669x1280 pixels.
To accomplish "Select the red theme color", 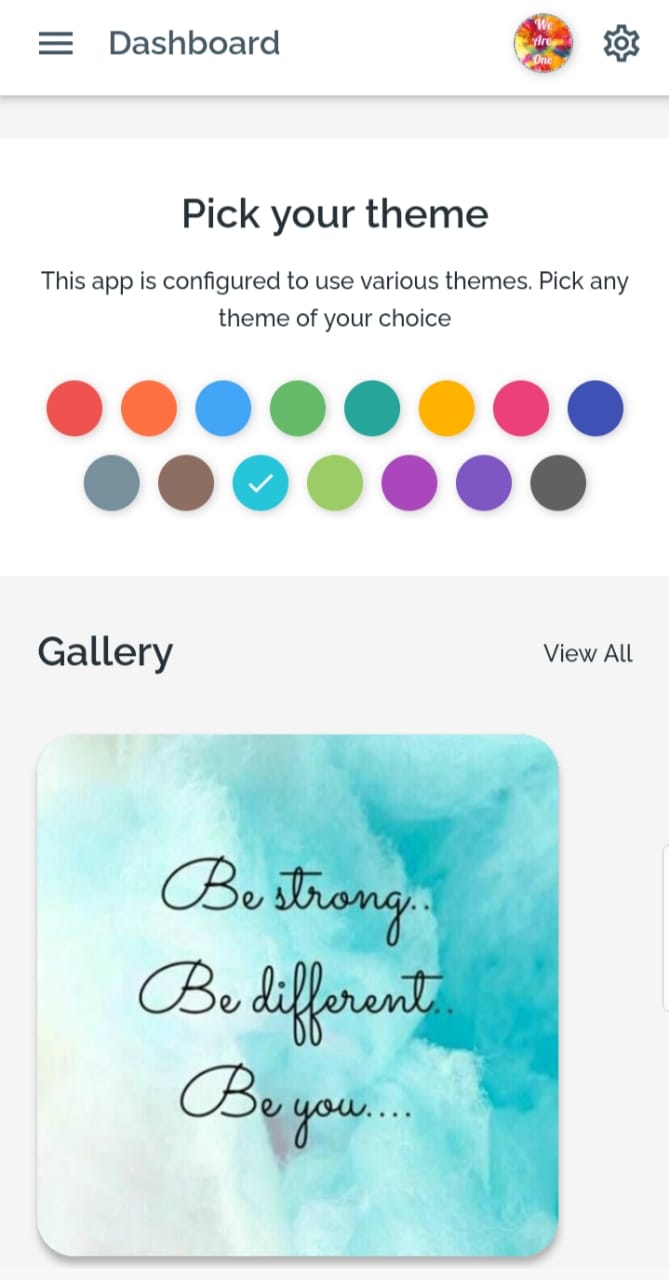I will [74, 408].
